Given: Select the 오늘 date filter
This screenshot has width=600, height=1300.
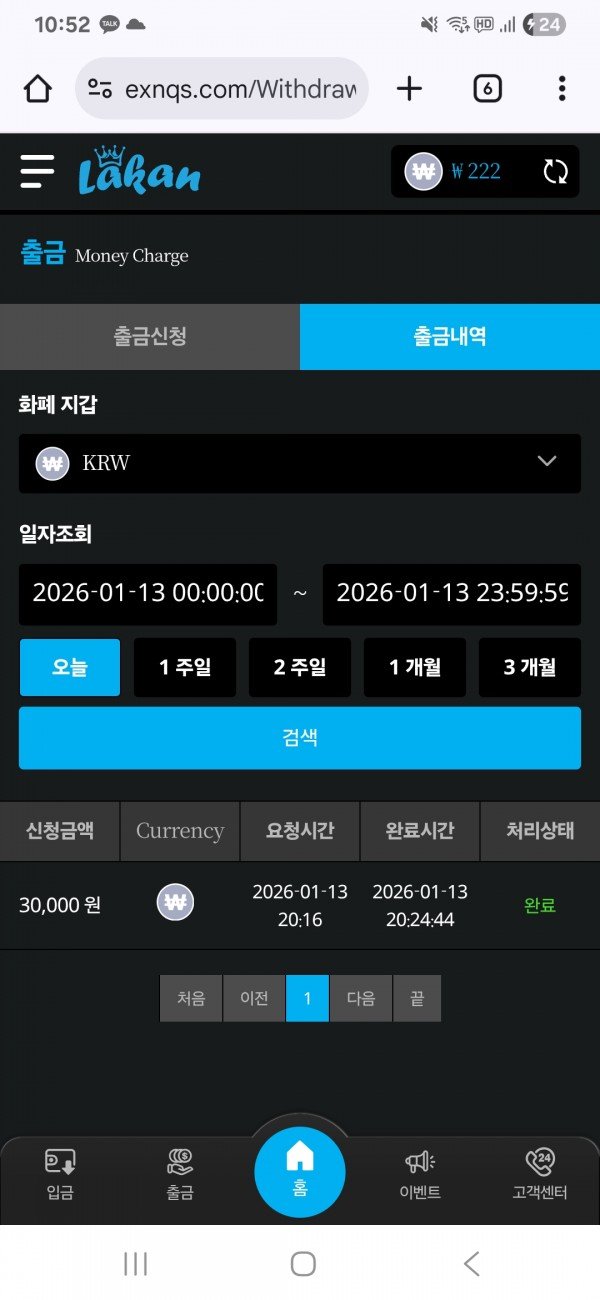Looking at the screenshot, I should [x=70, y=668].
